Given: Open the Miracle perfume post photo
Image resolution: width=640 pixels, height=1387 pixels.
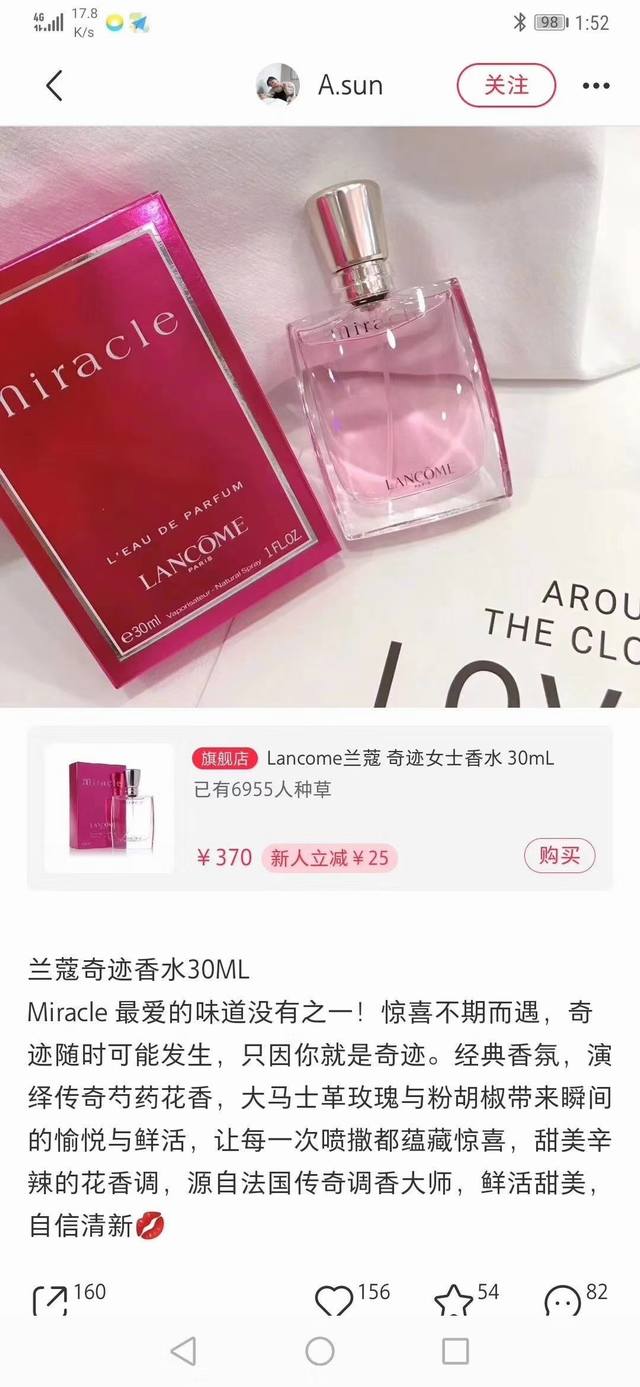Looking at the screenshot, I should coord(320,415).
